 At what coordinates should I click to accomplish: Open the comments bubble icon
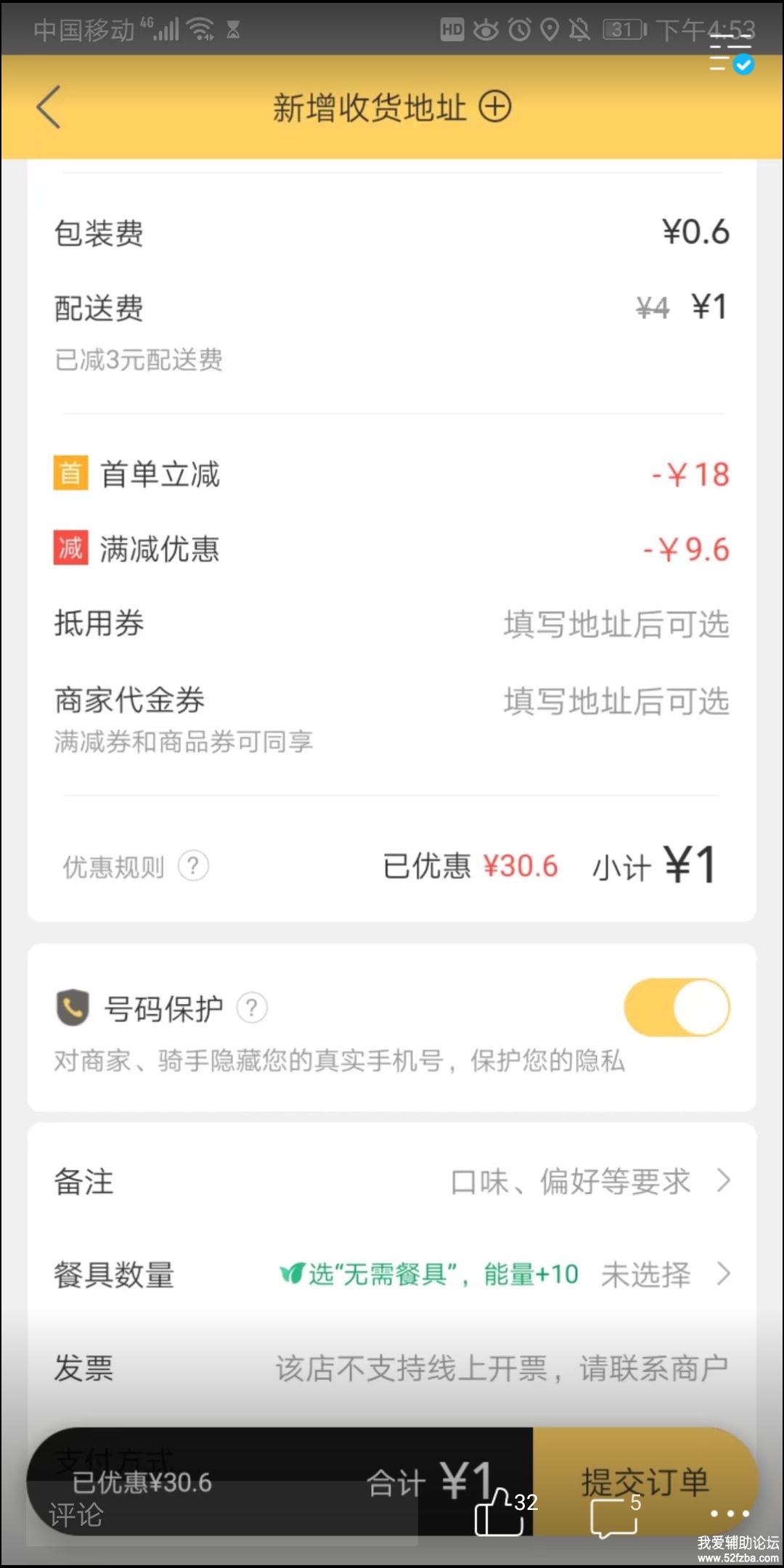click(614, 1516)
